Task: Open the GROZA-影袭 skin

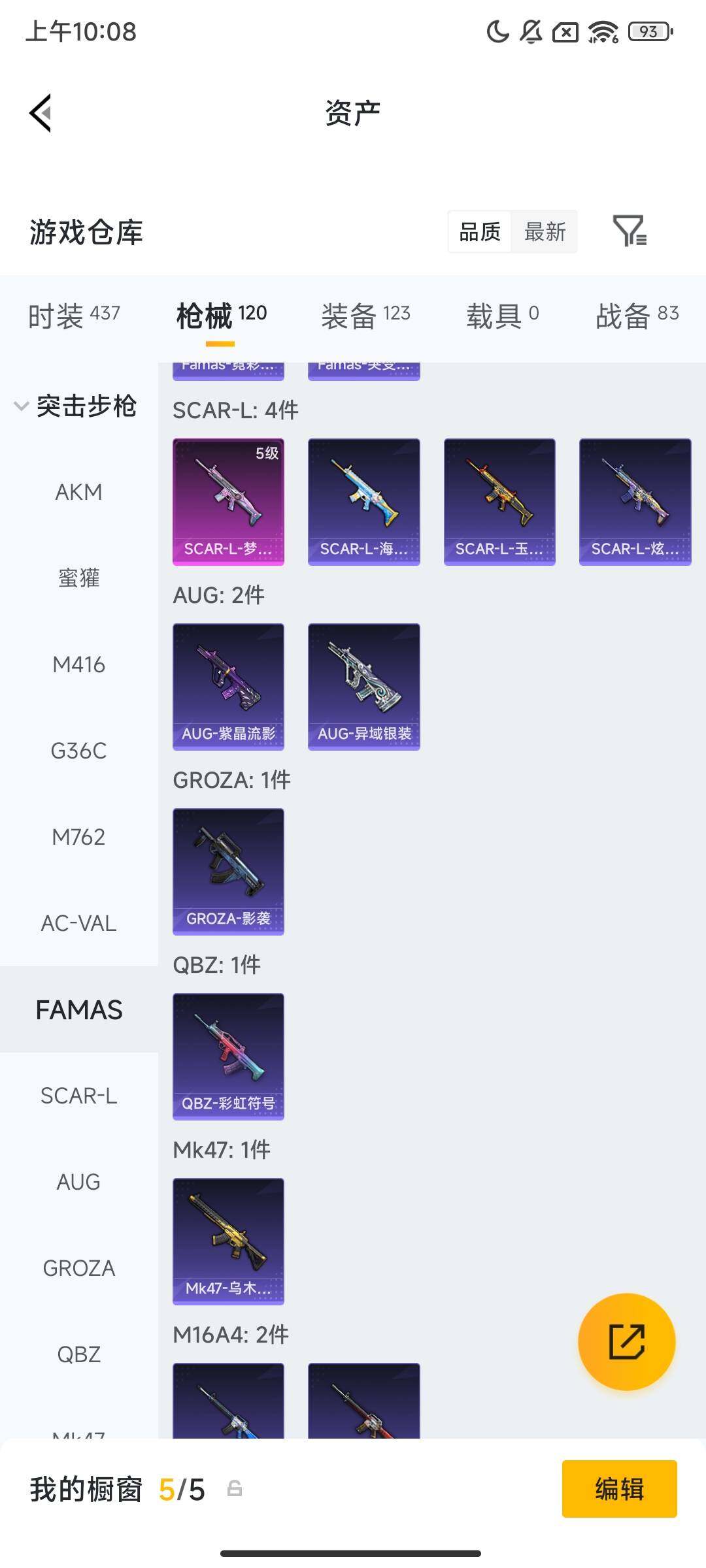Action: pos(228,871)
